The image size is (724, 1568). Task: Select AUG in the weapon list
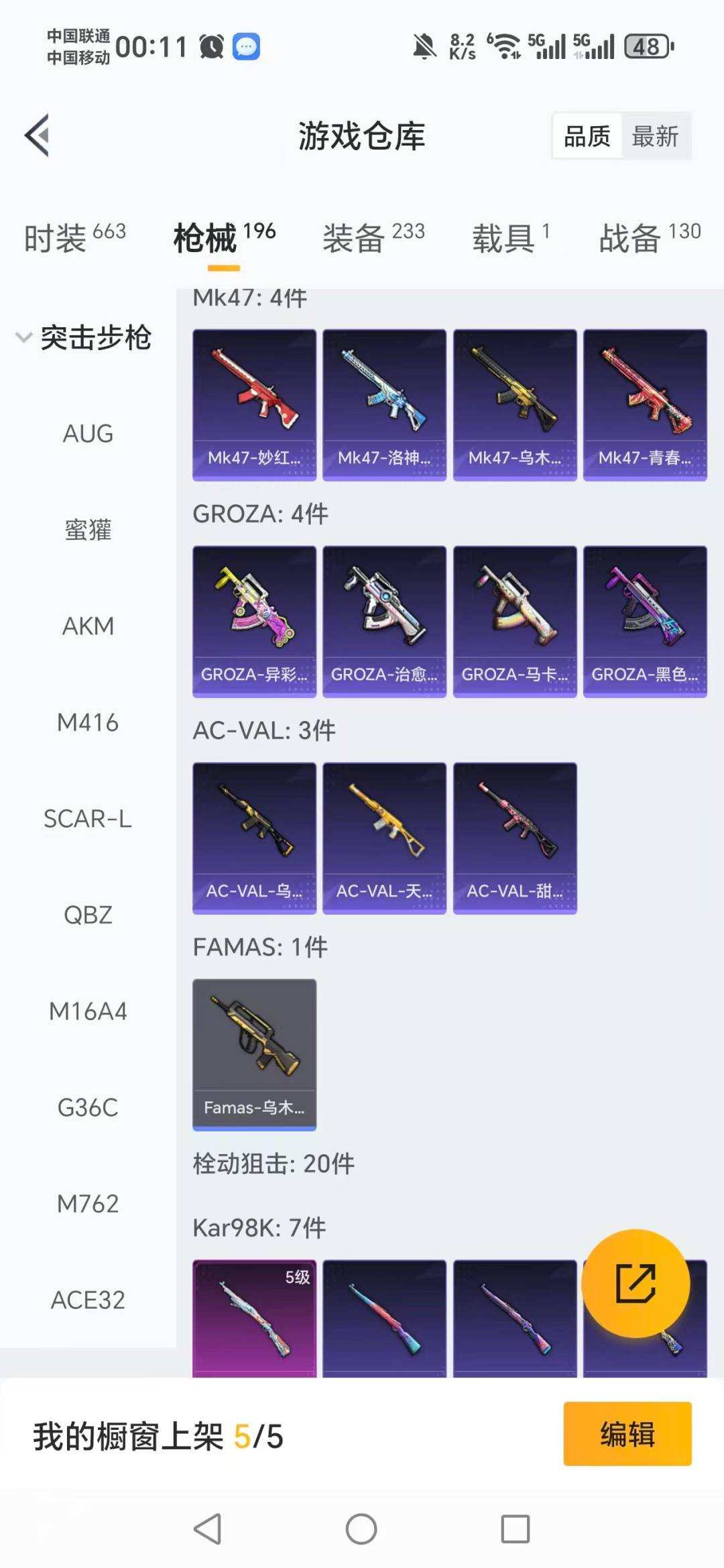[88, 434]
